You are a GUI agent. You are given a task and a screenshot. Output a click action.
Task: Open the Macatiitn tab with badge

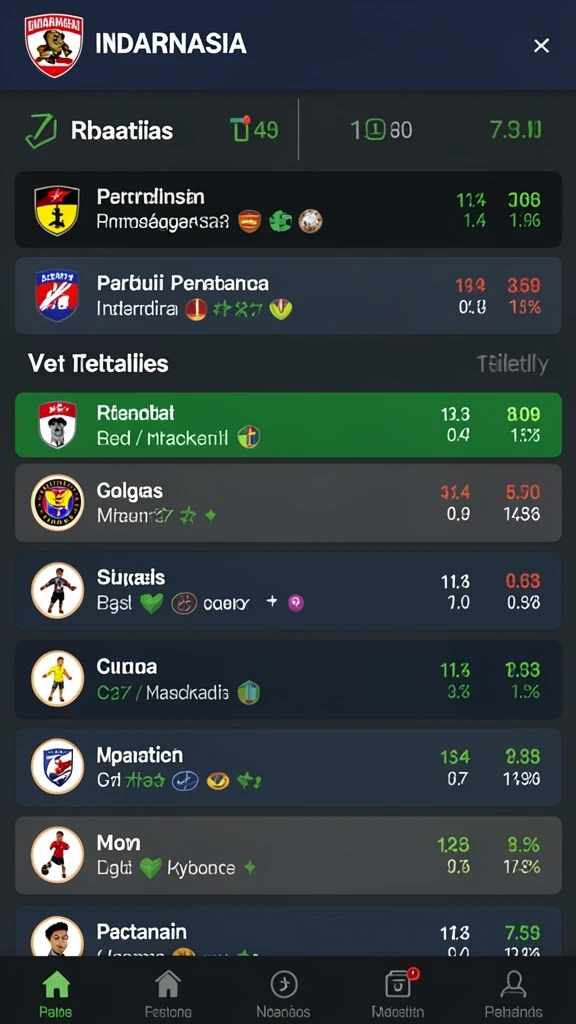coord(398,994)
